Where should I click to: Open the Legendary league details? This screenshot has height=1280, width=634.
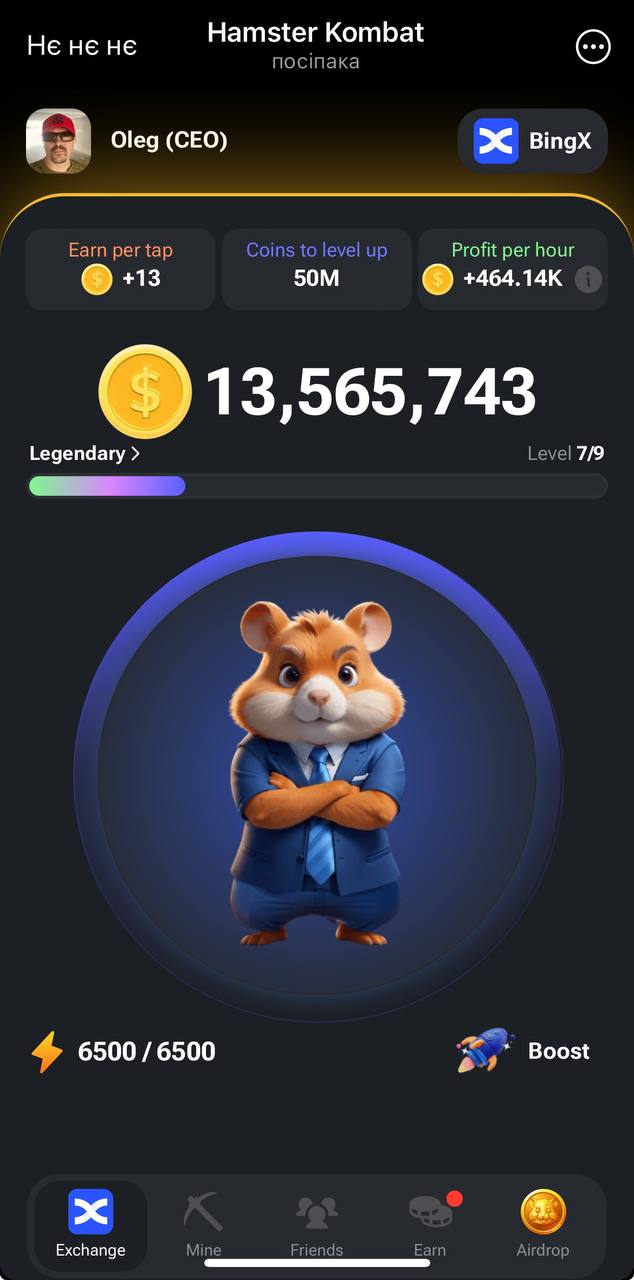[x=85, y=453]
